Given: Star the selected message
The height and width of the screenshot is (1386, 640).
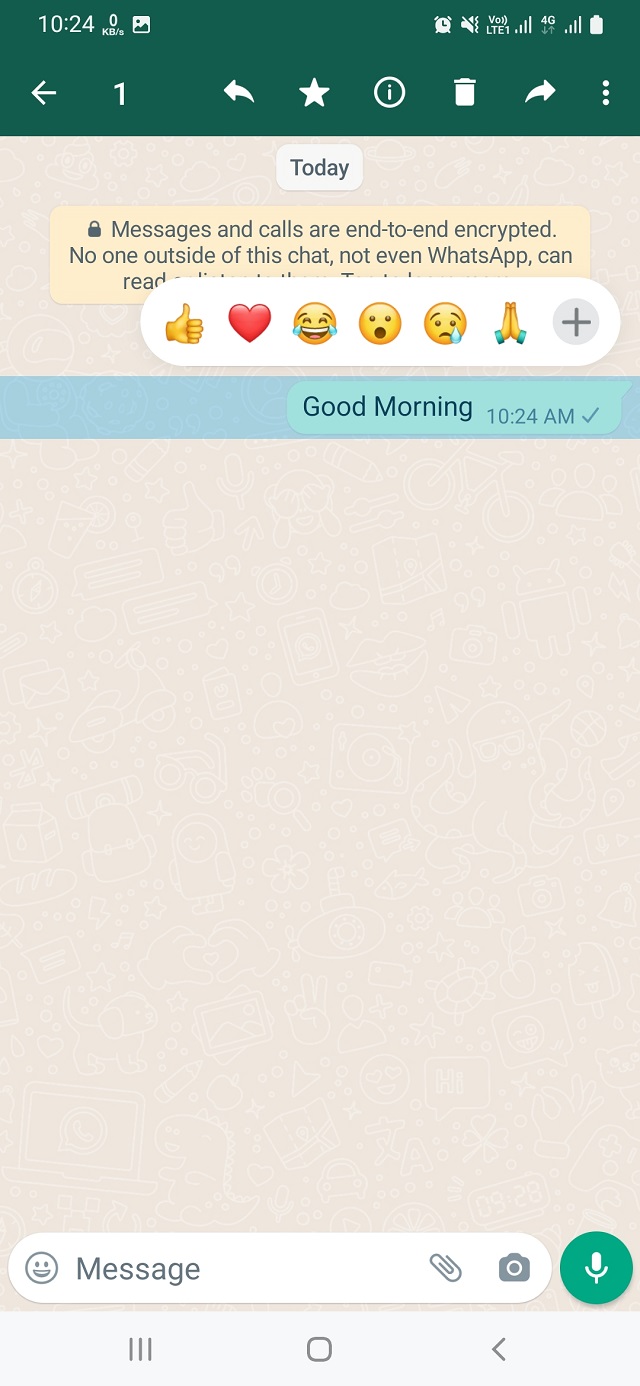Looking at the screenshot, I should pyautogui.click(x=314, y=93).
